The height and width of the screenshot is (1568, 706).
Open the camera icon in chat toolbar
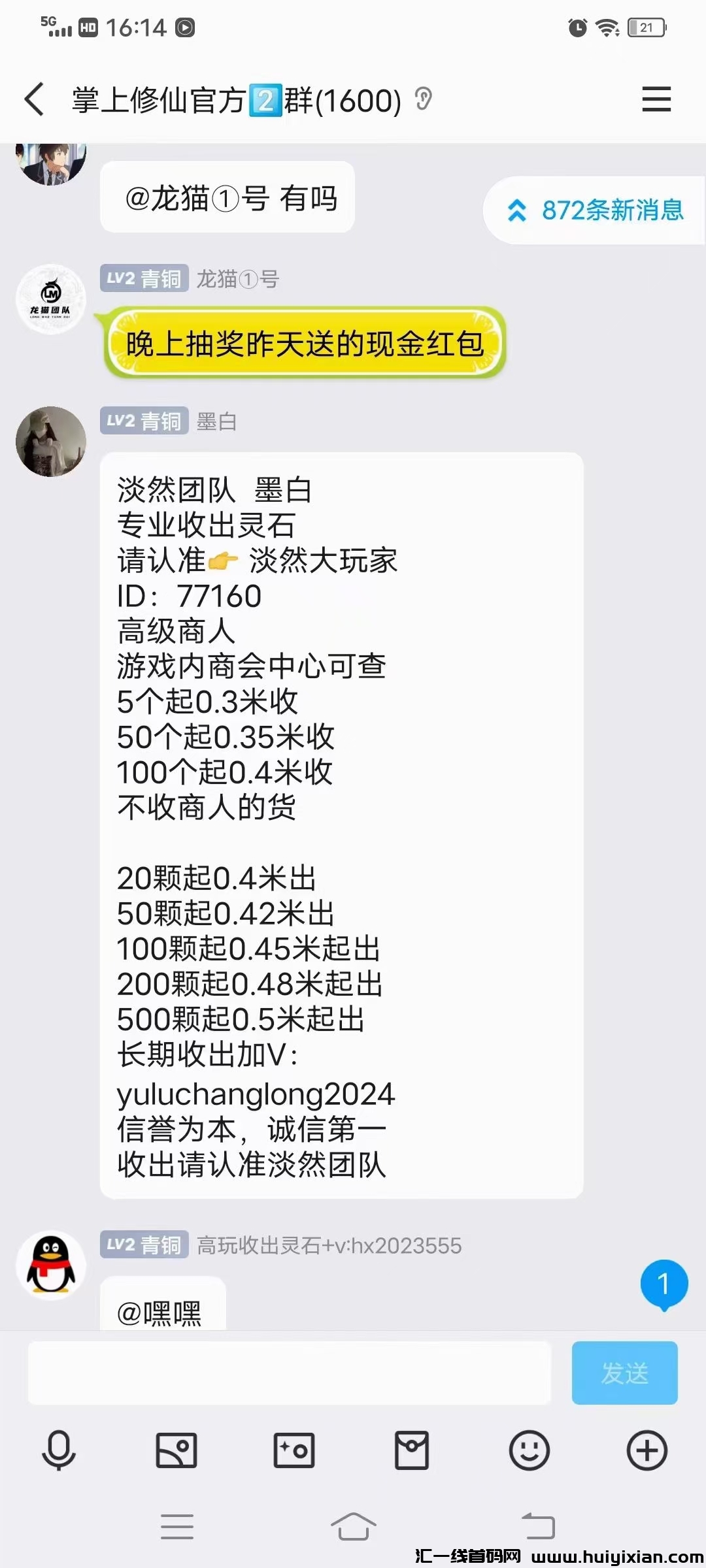point(294,1450)
